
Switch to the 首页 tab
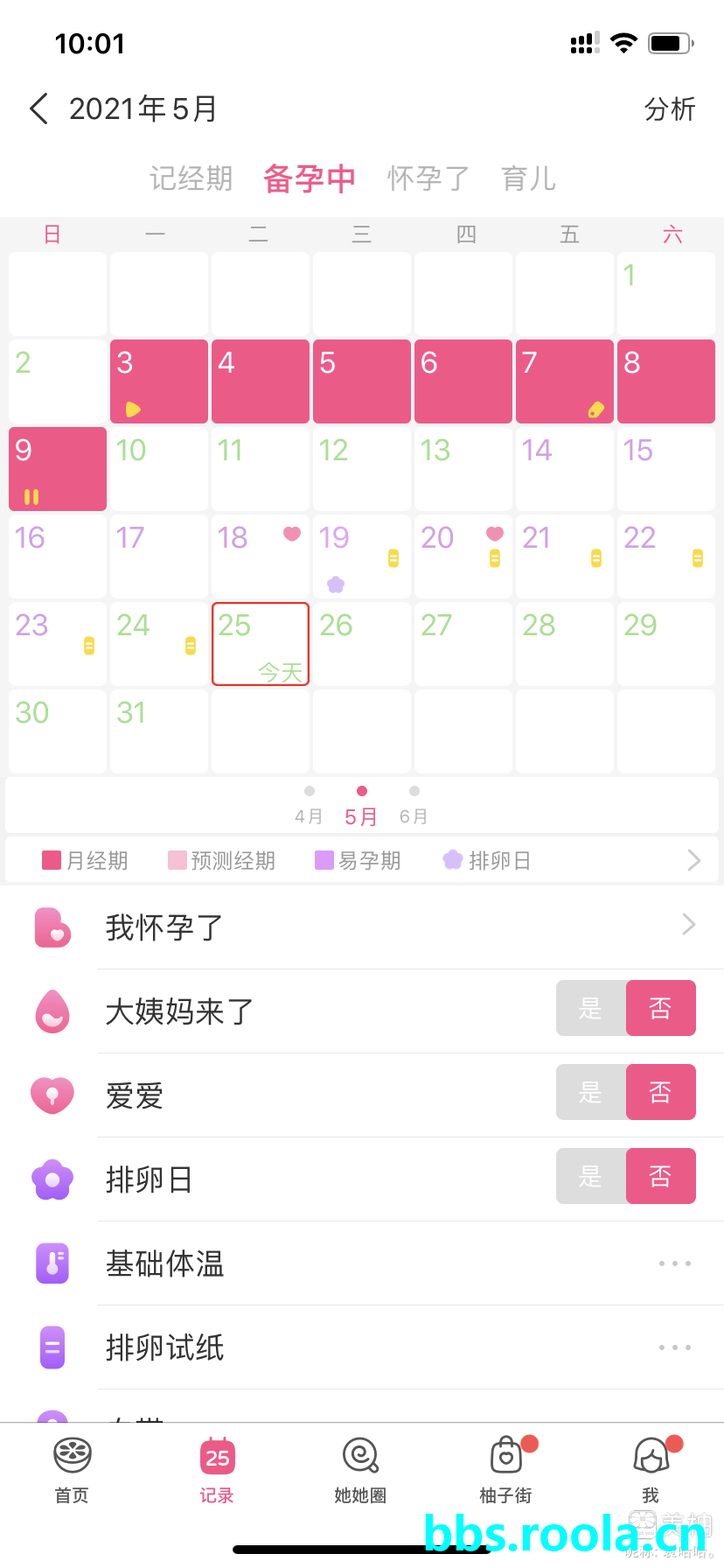(72, 1470)
